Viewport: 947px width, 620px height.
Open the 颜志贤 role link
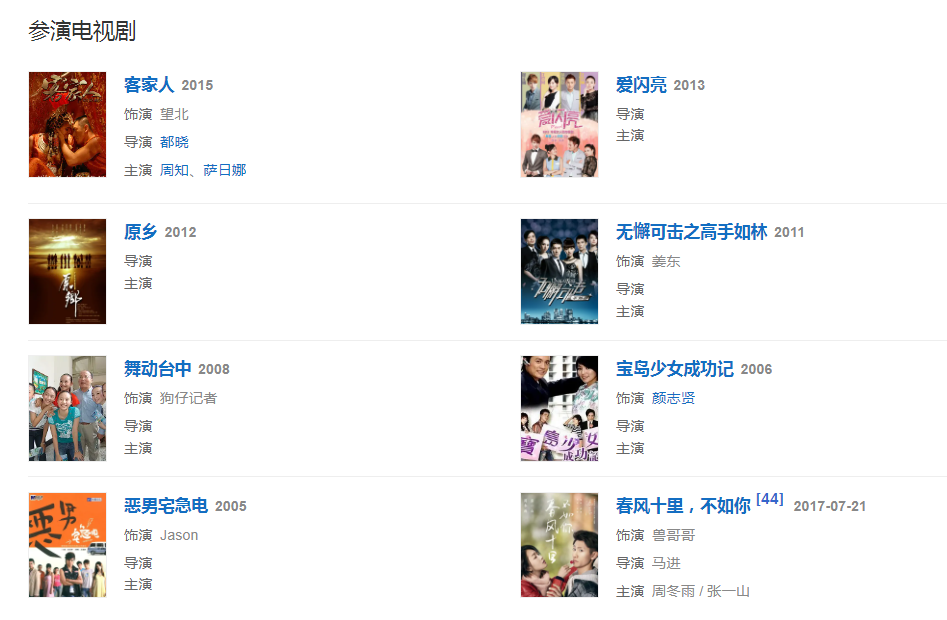[673, 398]
